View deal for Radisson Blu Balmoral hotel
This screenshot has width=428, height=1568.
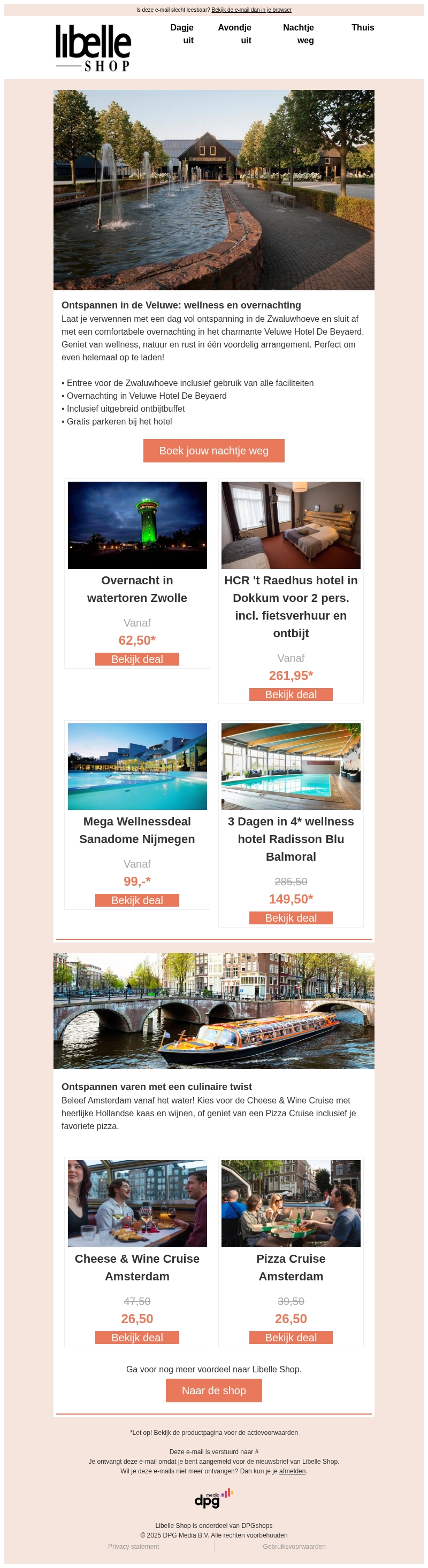click(x=291, y=918)
